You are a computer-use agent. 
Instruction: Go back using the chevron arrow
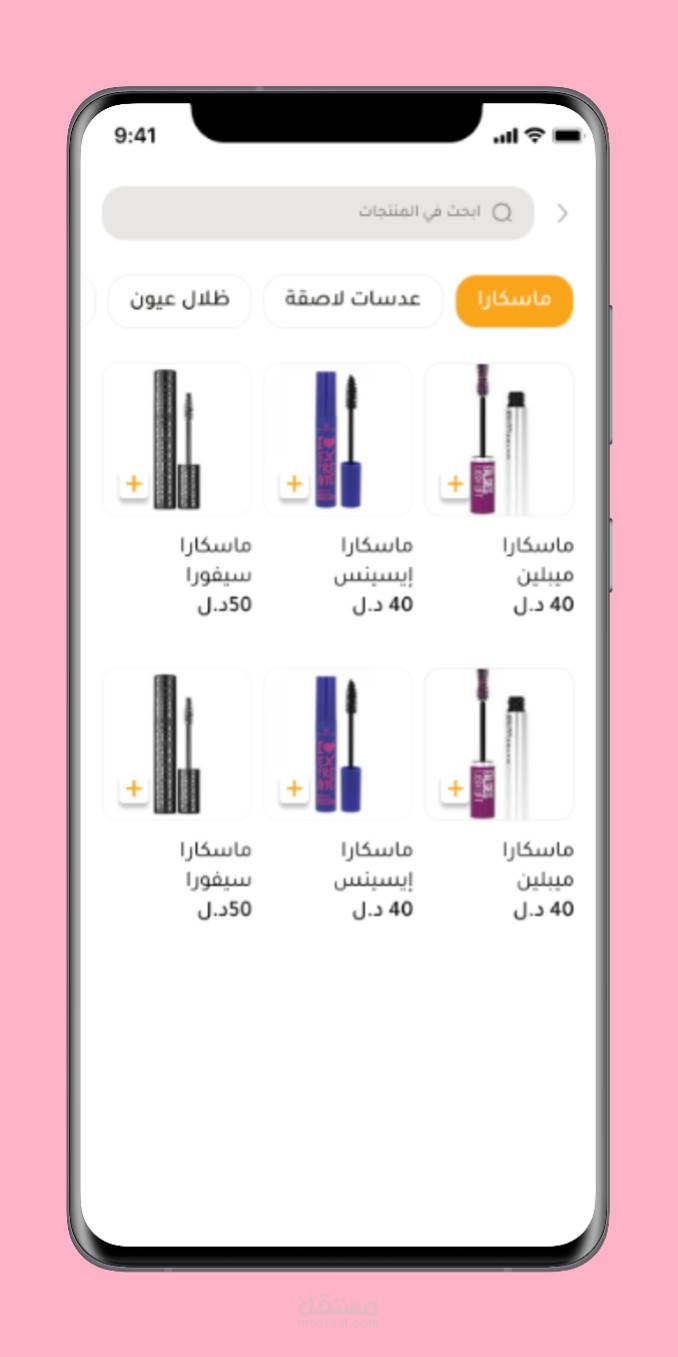[563, 213]
